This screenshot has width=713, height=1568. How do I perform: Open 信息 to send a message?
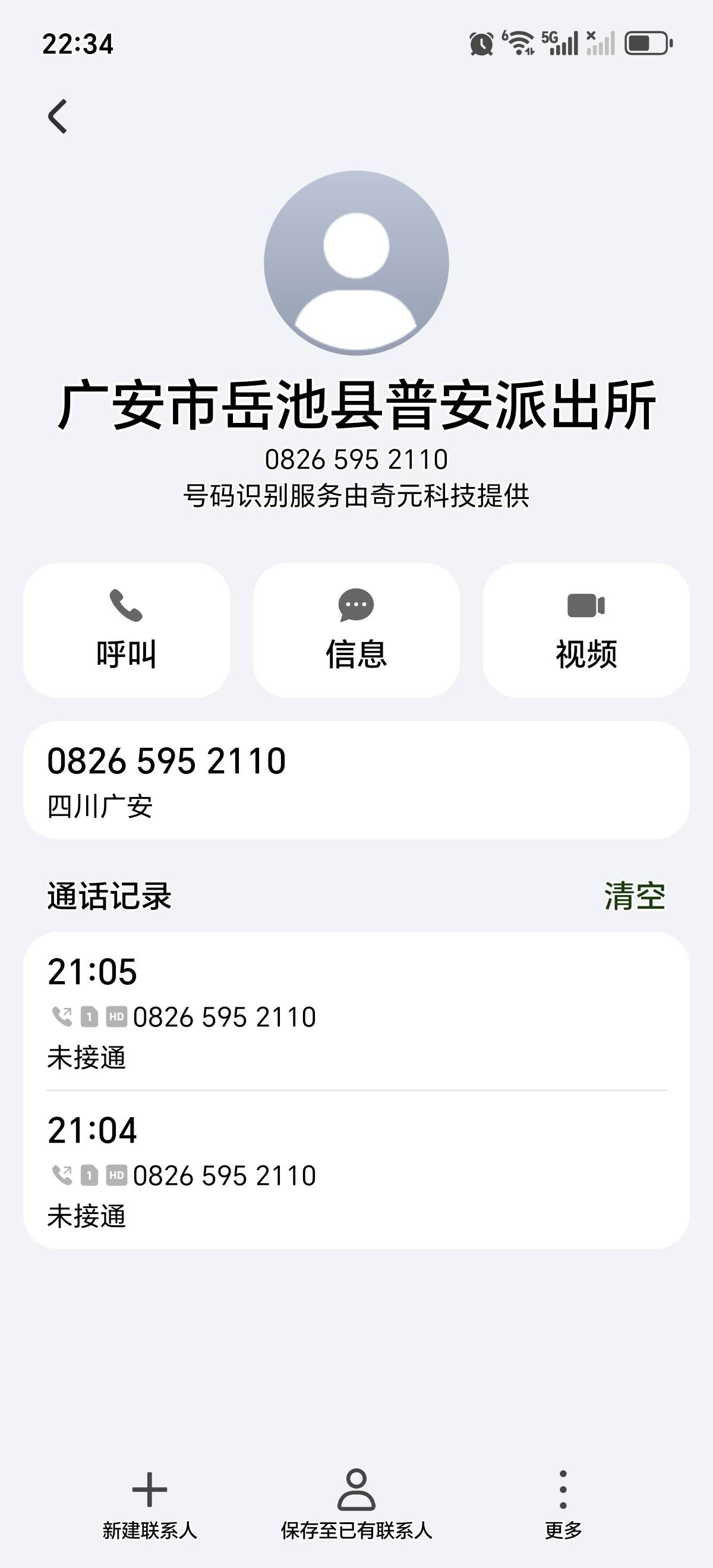pyautogui.click(x=356, y=630)
